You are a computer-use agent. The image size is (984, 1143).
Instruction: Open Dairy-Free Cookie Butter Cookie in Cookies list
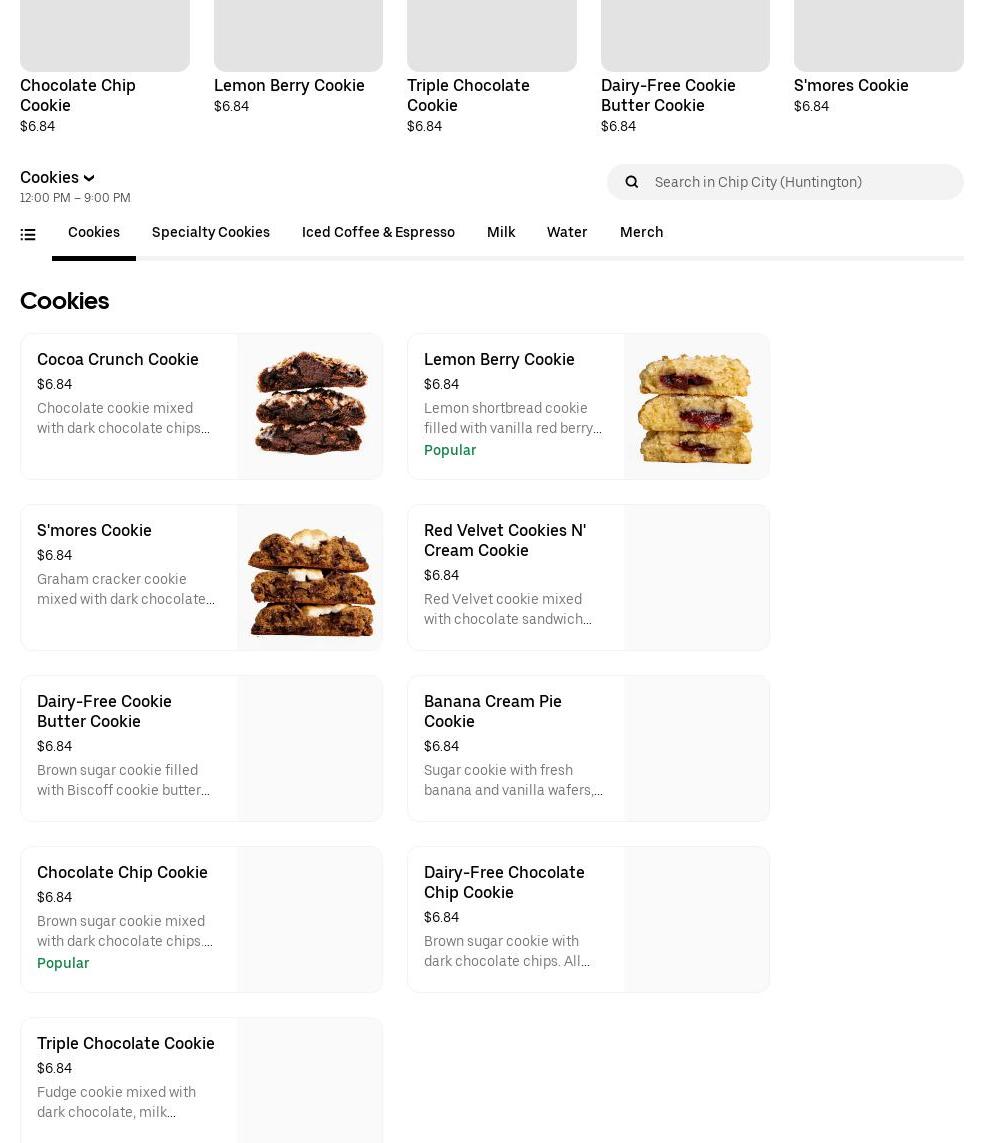(201, 748)
